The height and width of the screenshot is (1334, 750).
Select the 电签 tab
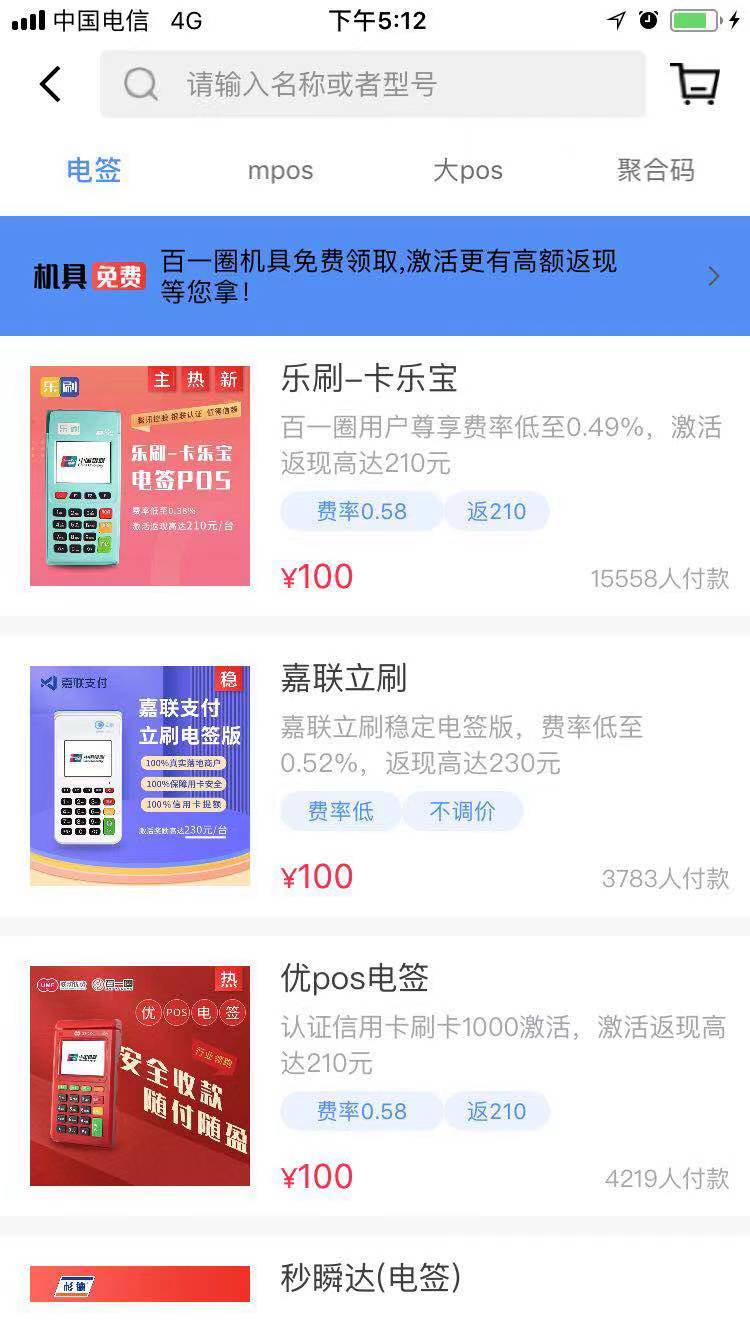point(94,170)
